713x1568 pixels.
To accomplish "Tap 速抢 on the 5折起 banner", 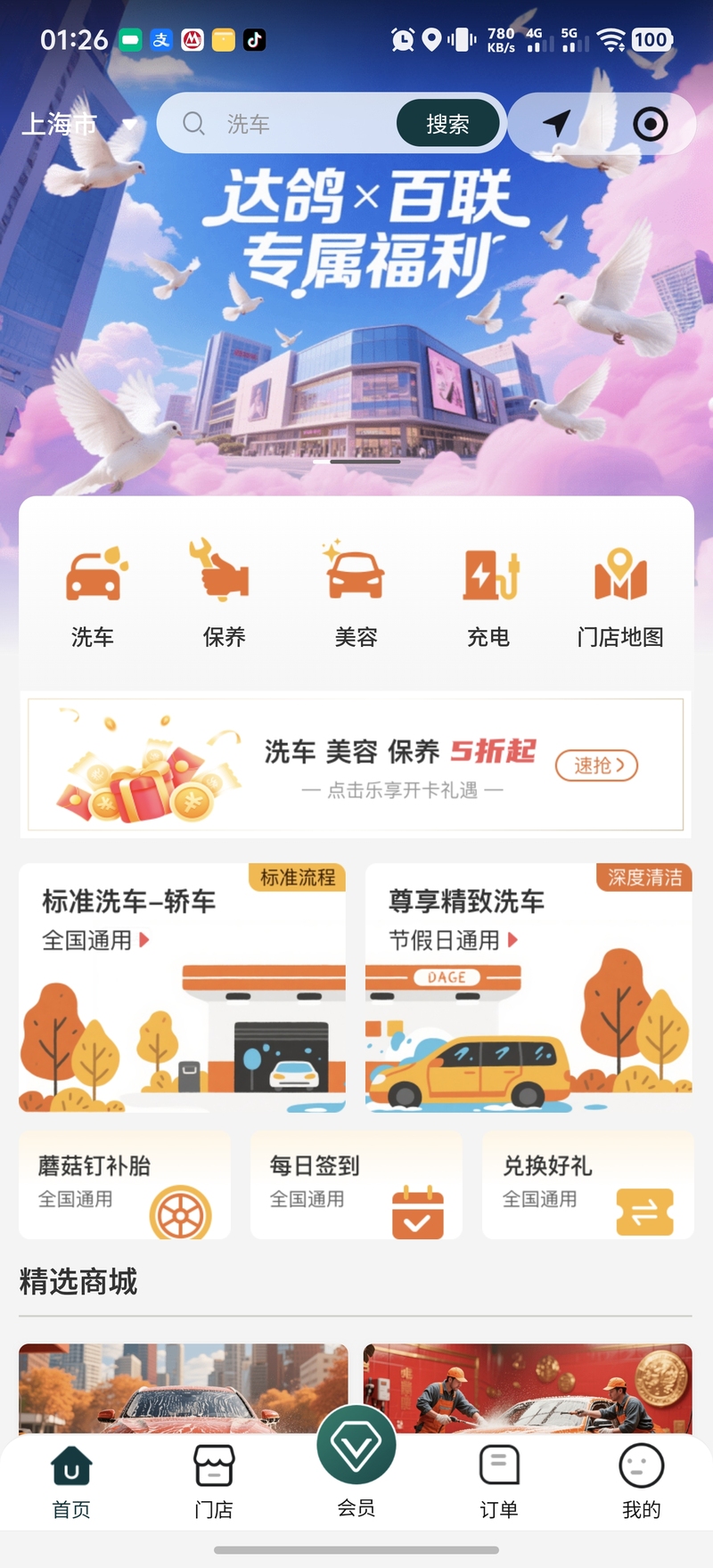I will (x=596, y=765).
